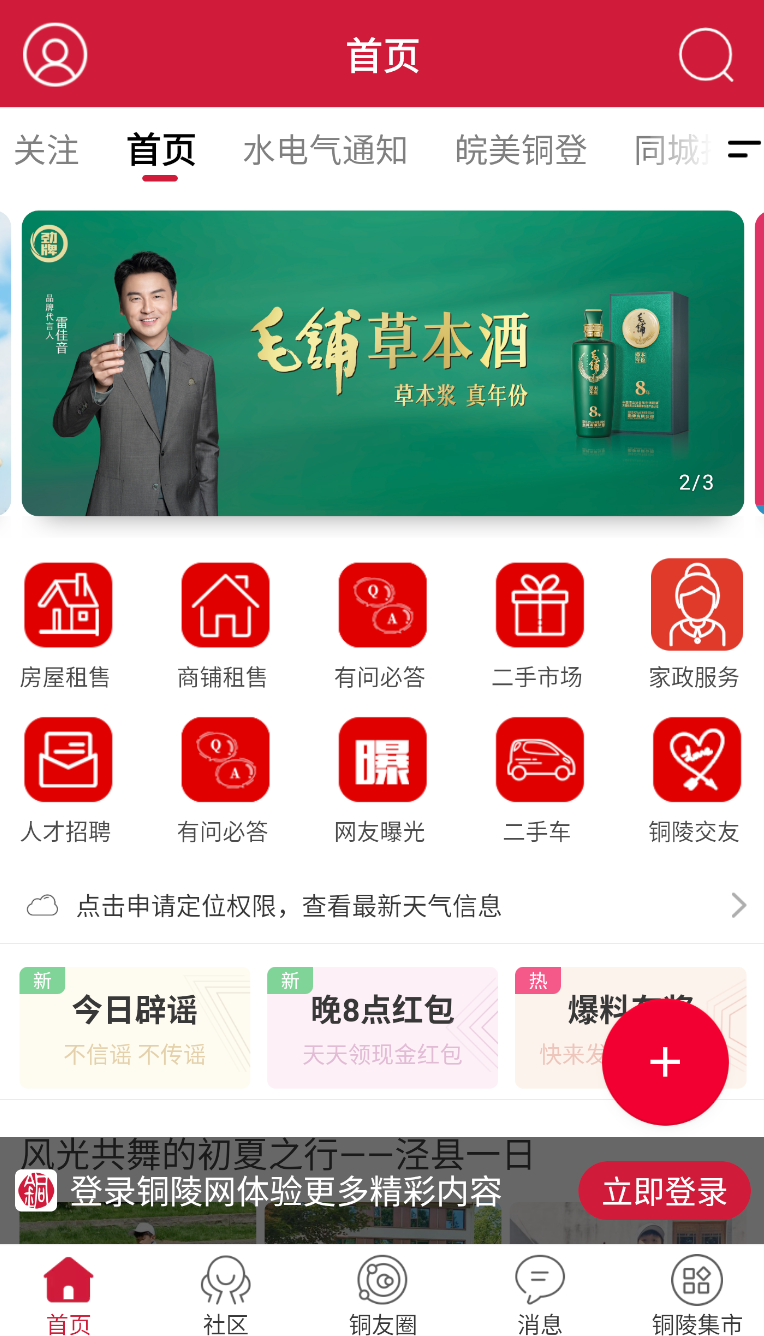Open the 房屋租售 house rental service icon
The height and width of the screenshot is (1336, 764).
[x=68, y=604]
